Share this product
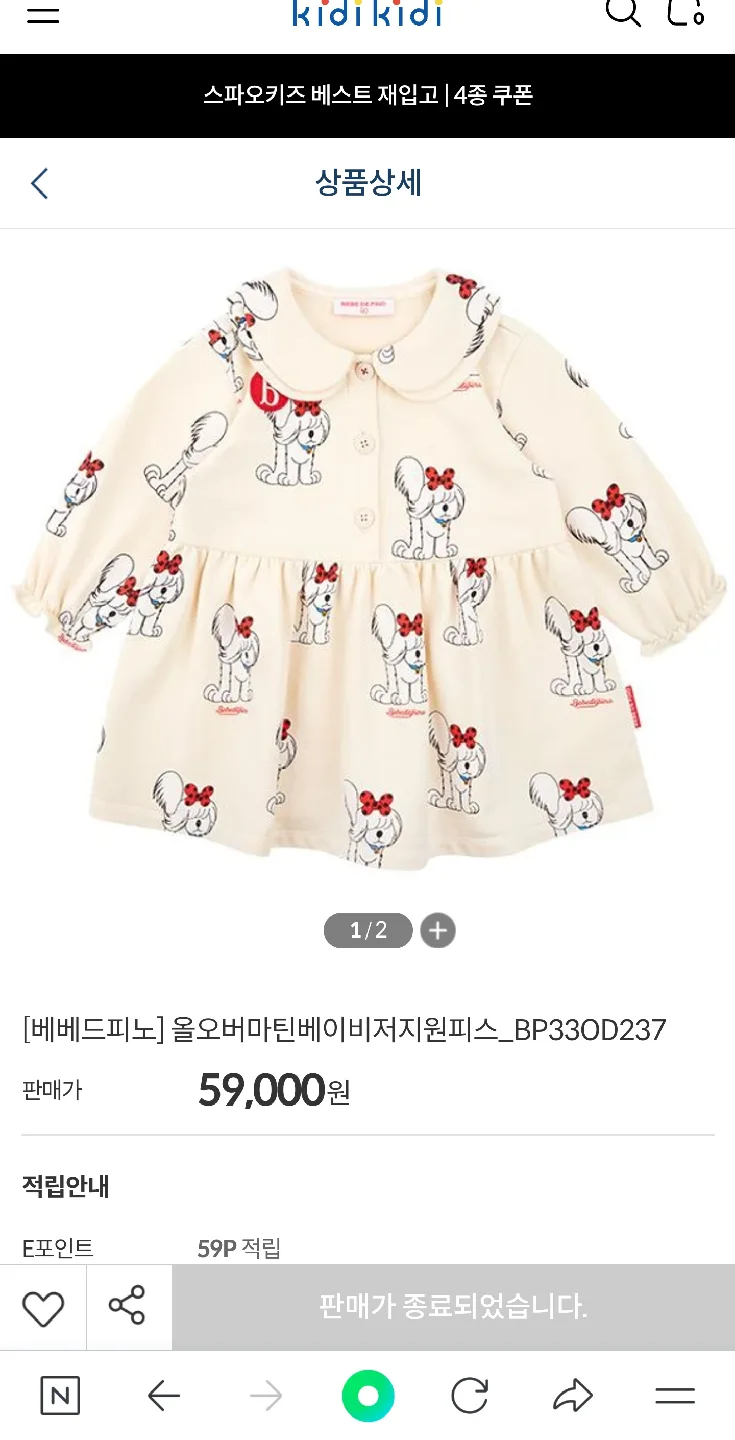 pos(127,1306)
